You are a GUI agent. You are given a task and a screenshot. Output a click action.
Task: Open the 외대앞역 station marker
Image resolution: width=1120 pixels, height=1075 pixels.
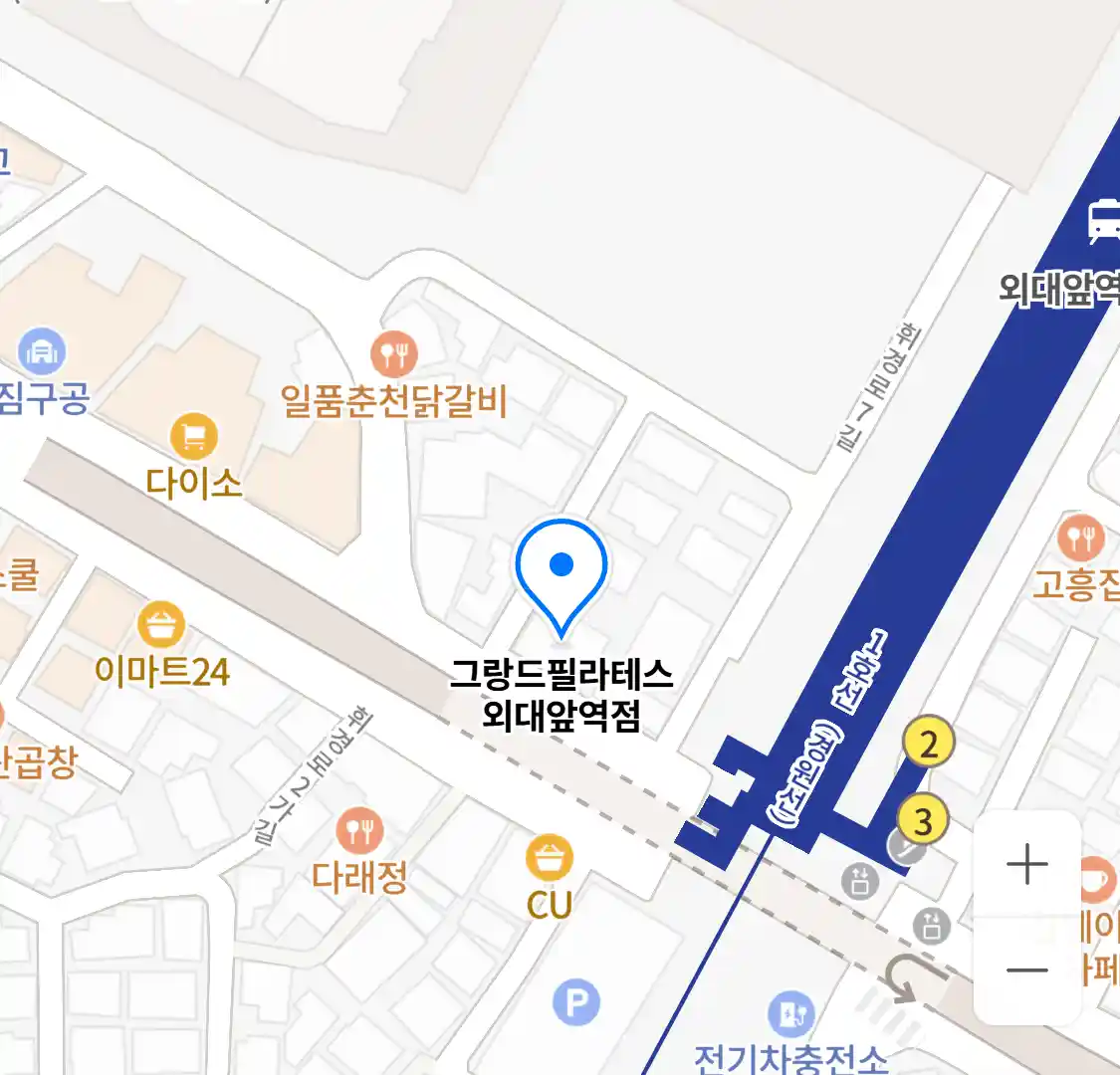click(1103, 221)
